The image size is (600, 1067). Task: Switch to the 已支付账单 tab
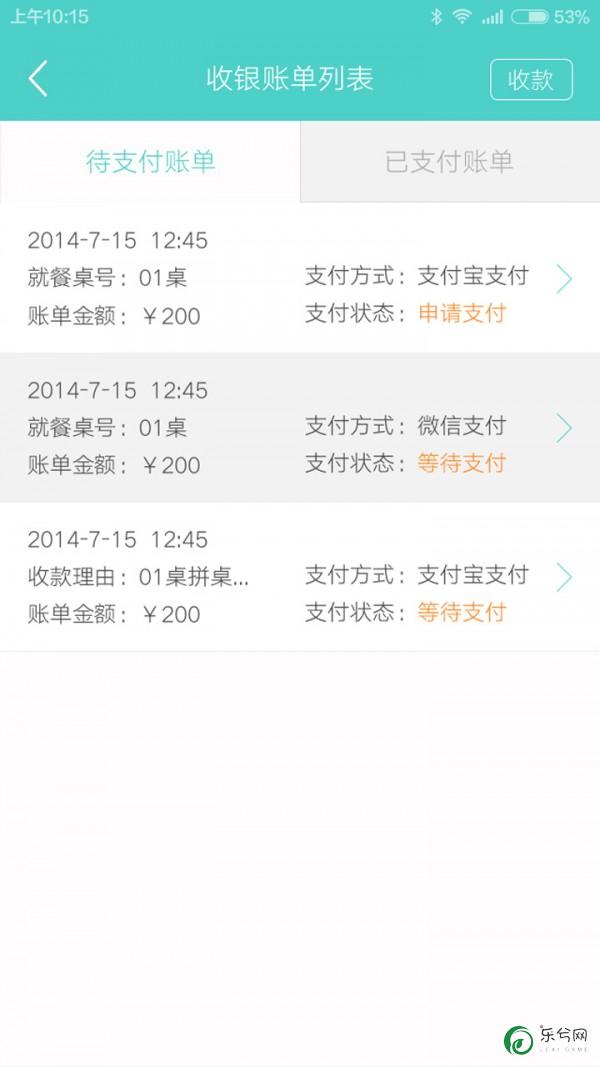coord(450,162)
